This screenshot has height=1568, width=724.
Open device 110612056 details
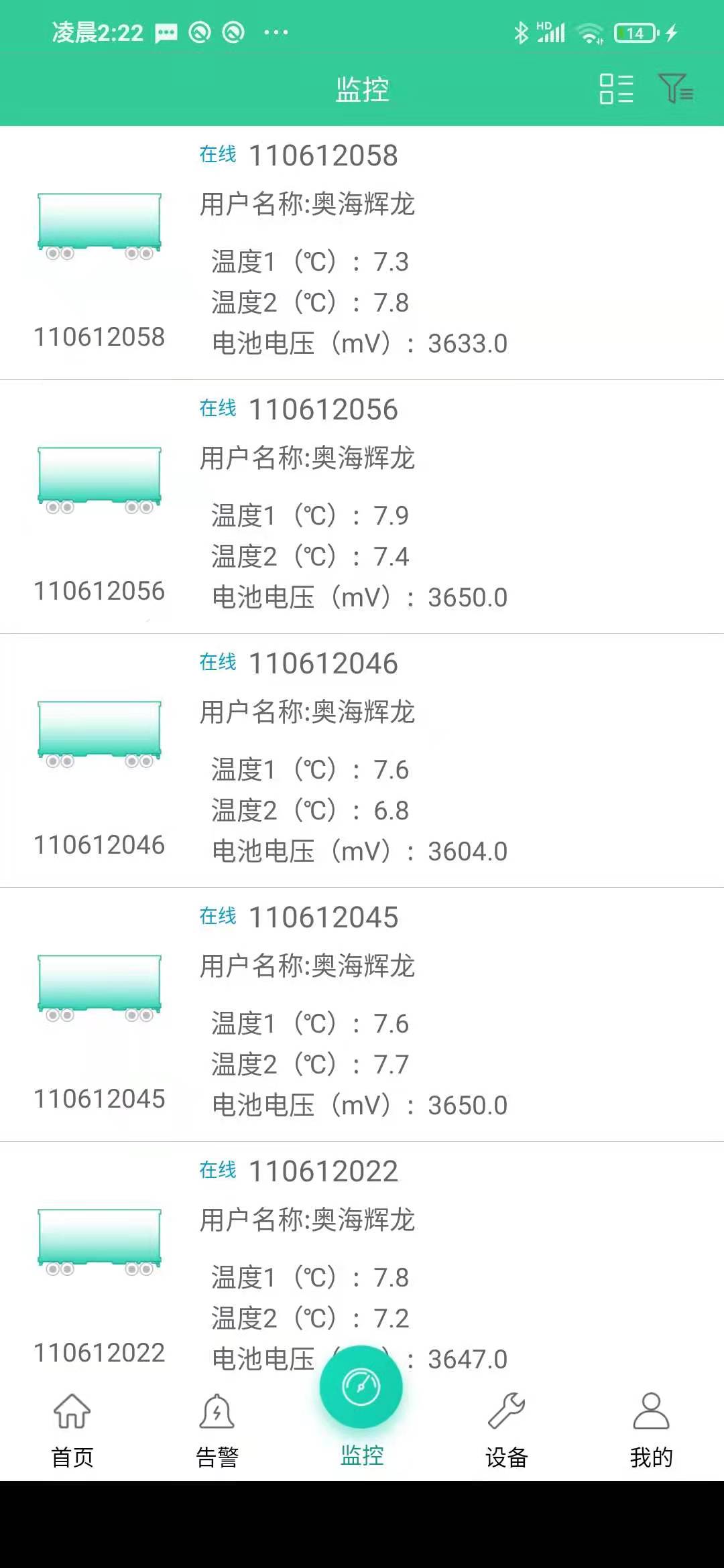362,507
